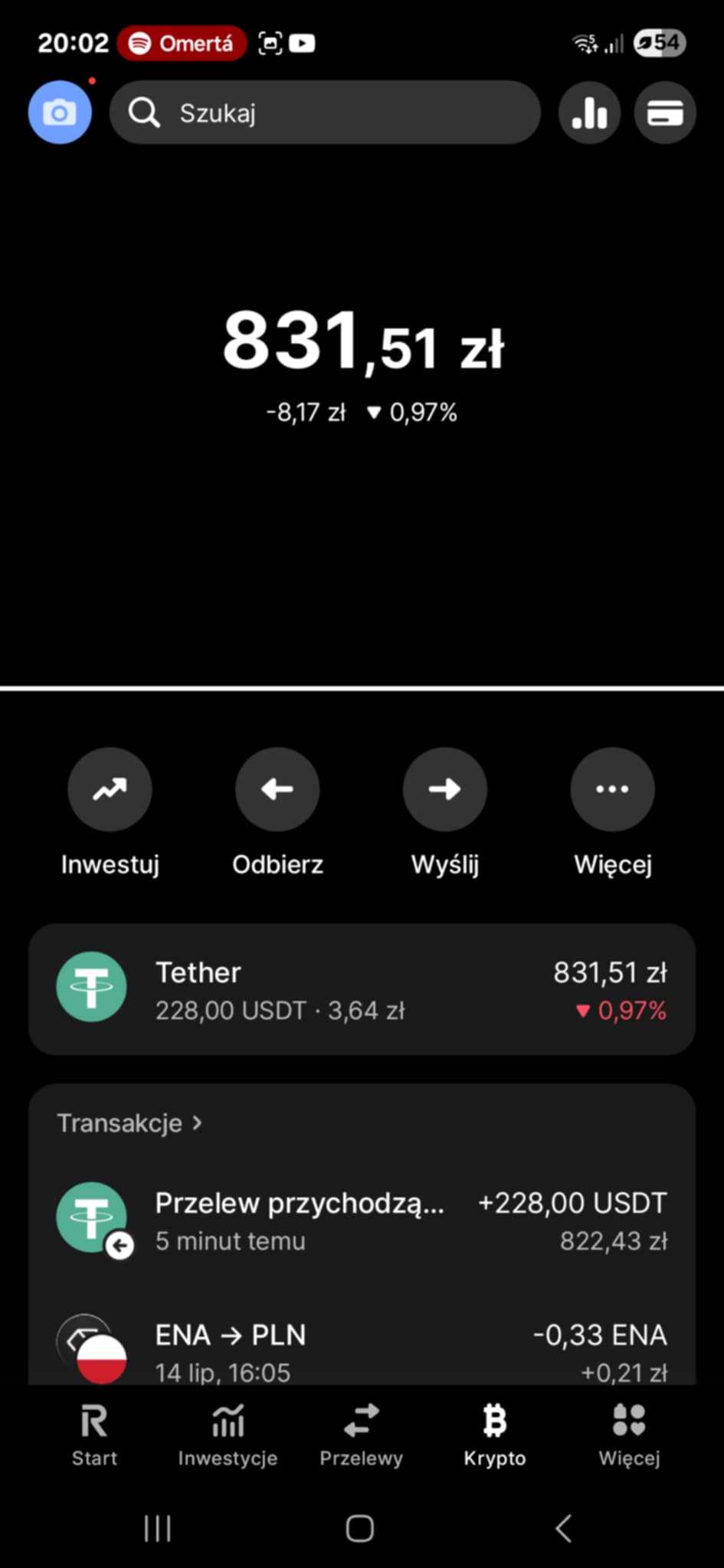Switch to the Start tab

[94, 1435]
